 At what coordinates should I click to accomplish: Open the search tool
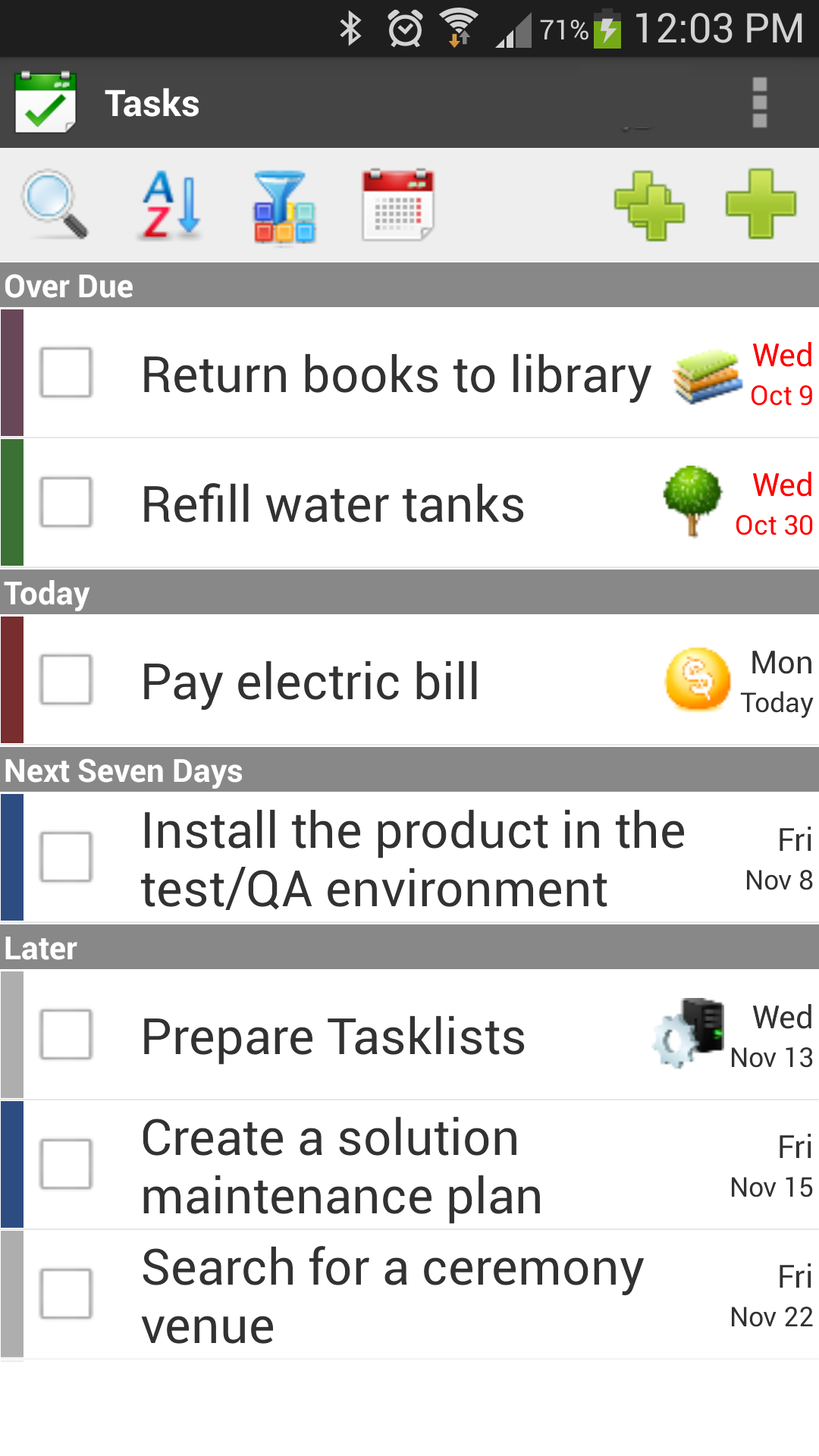[x=53, y=205]
